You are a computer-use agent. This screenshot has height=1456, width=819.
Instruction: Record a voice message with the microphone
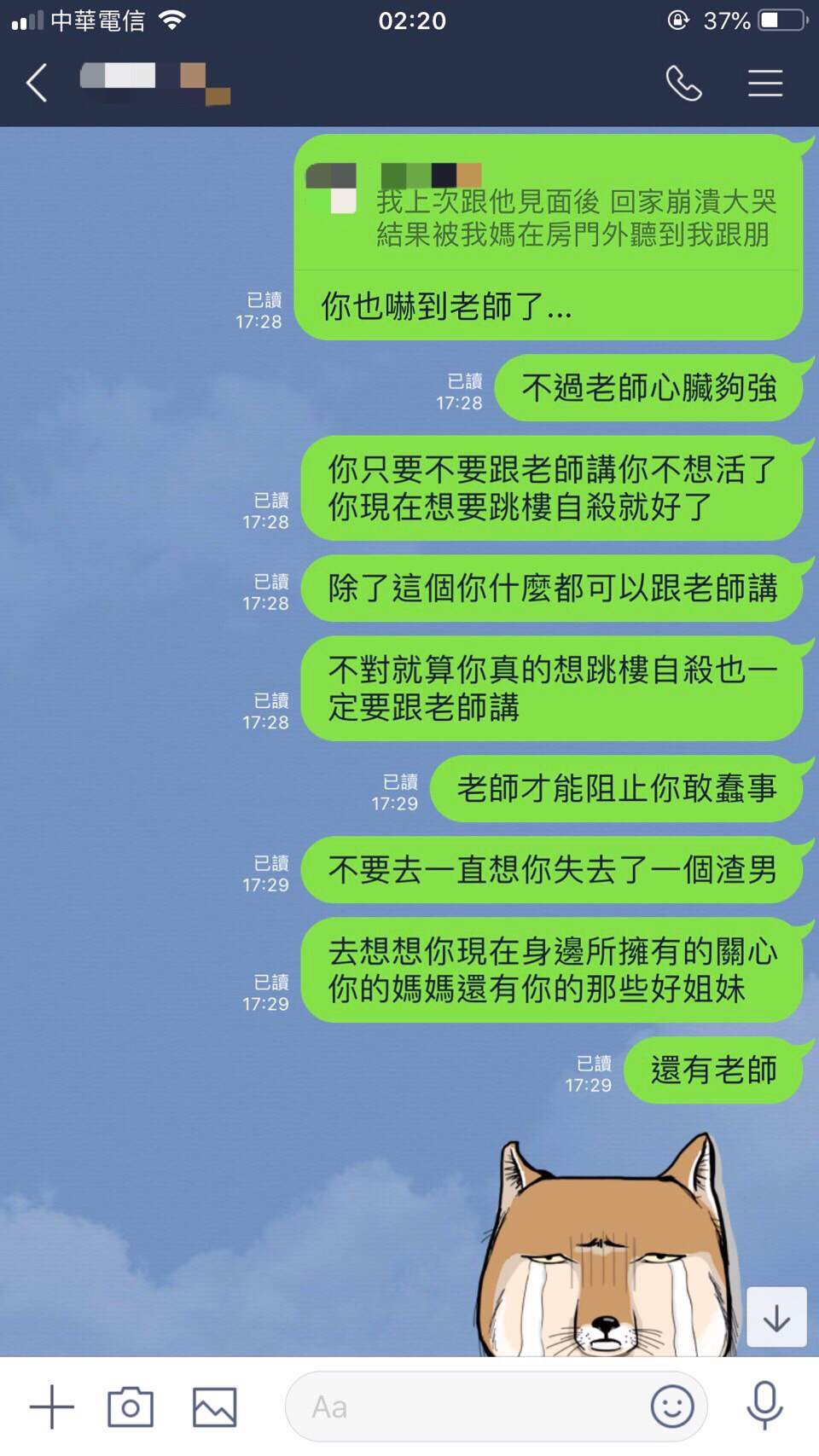(x=765, y=1407)
